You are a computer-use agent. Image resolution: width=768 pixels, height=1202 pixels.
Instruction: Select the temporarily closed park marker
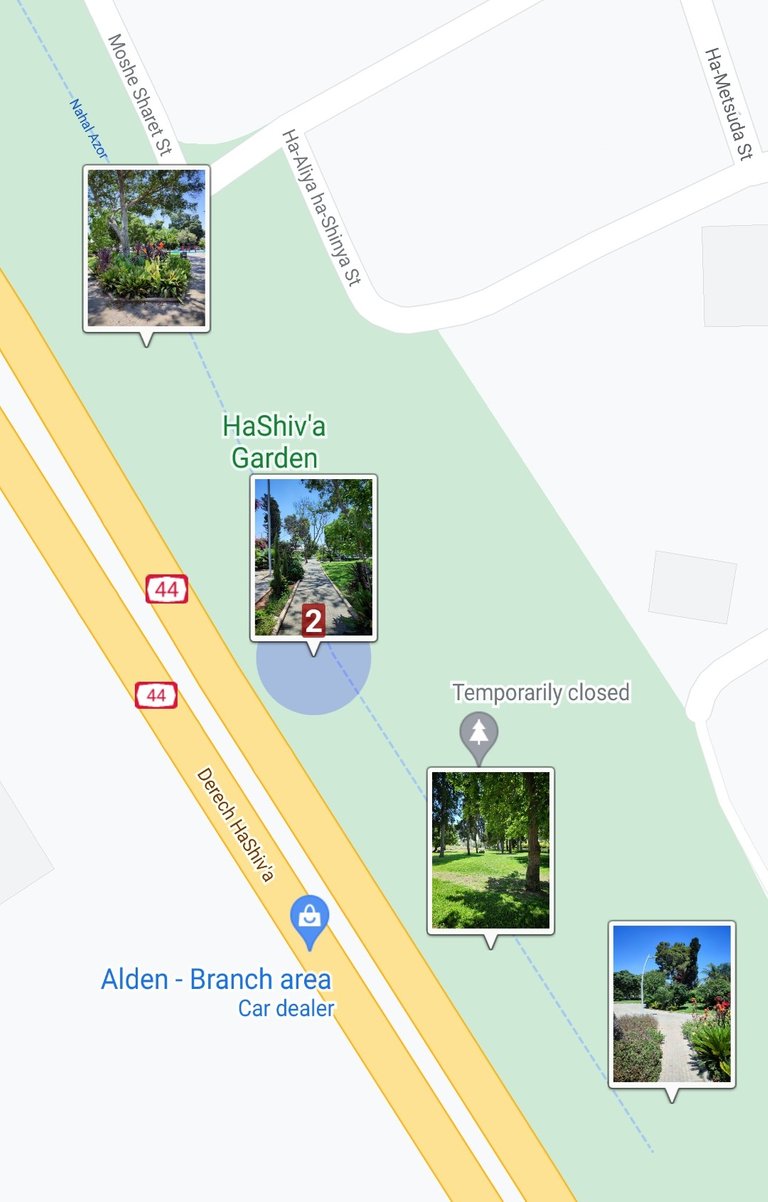[x=479, y=734]
